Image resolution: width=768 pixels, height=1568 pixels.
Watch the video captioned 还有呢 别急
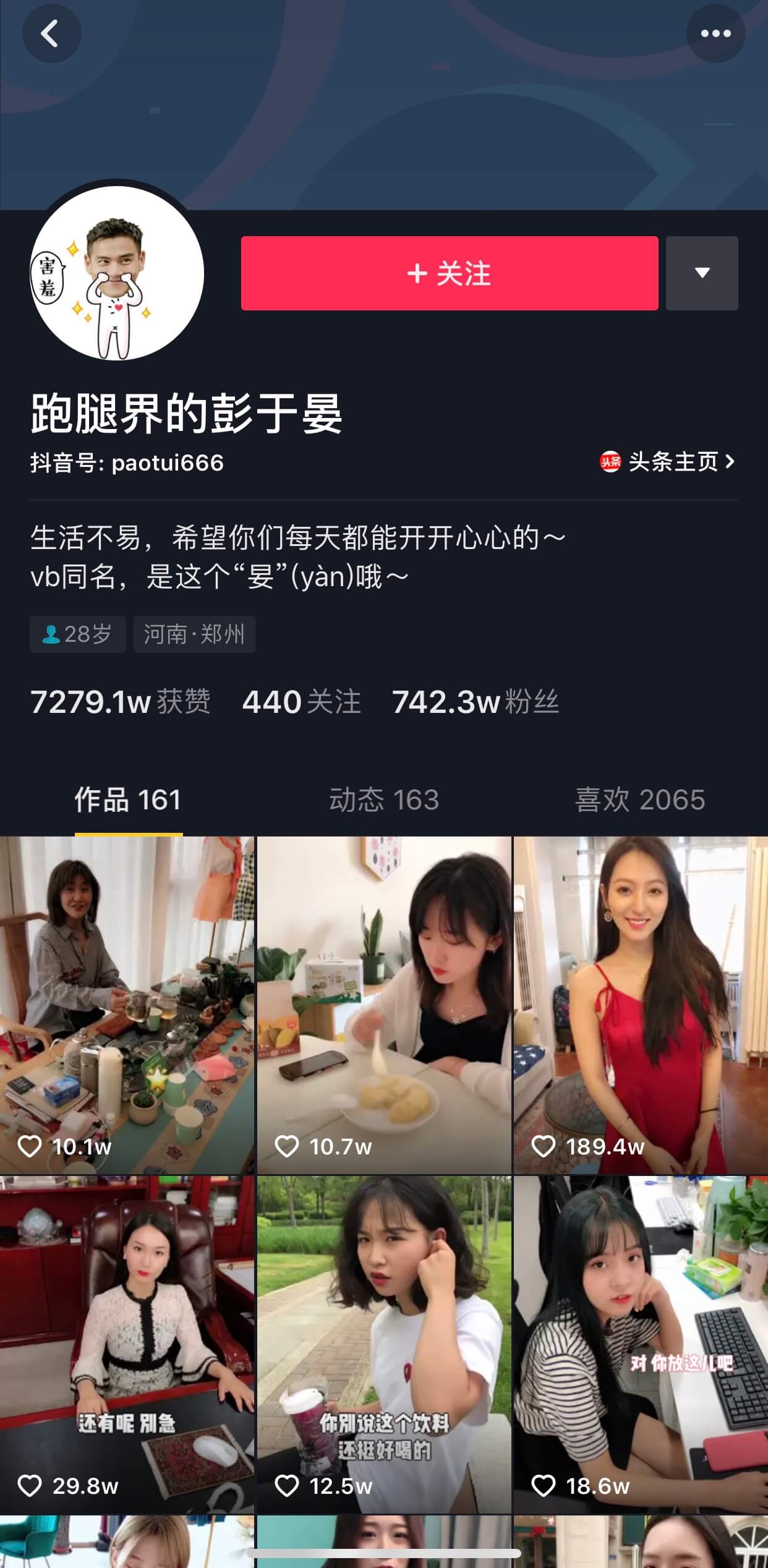[127, 1345]
